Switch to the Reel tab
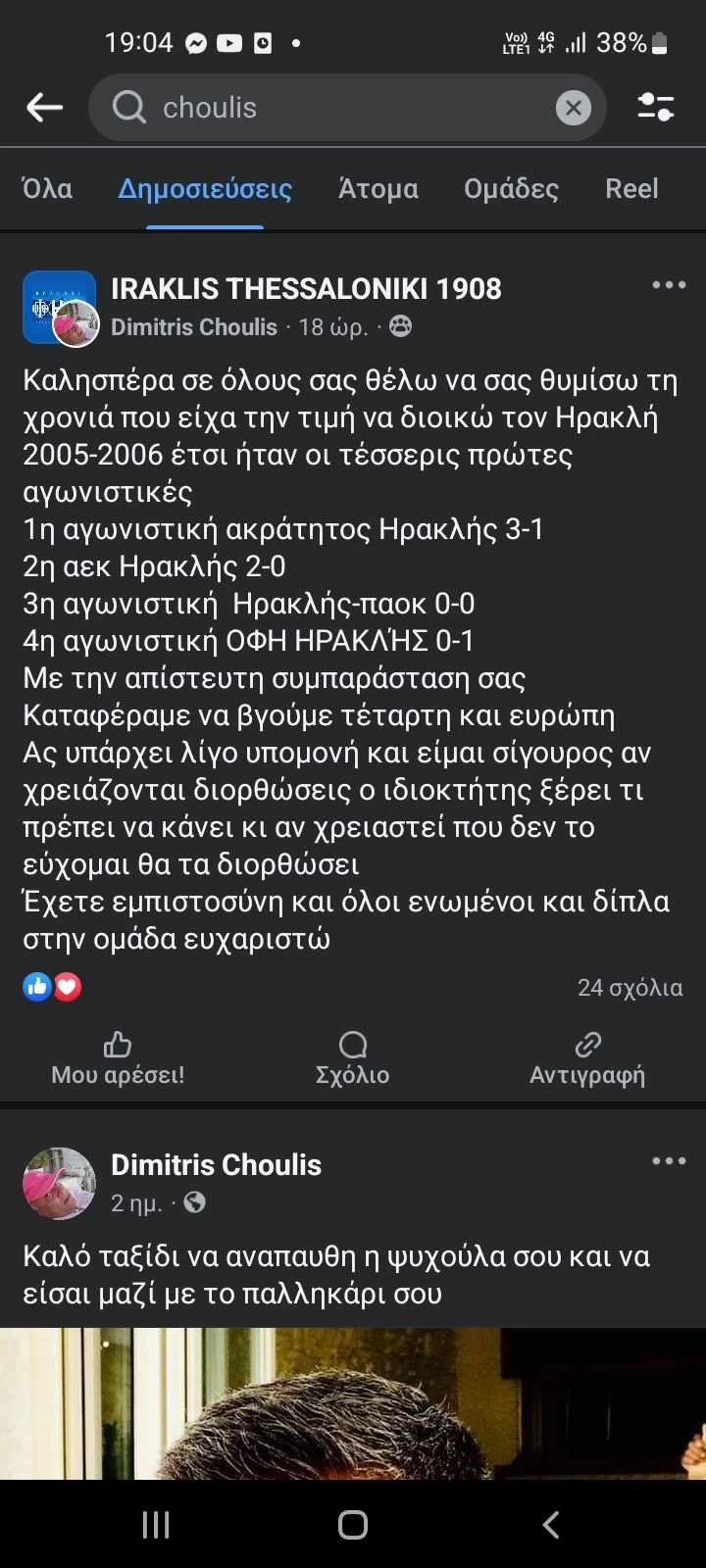Screen dimensions: 706x1568 (631, 188)
